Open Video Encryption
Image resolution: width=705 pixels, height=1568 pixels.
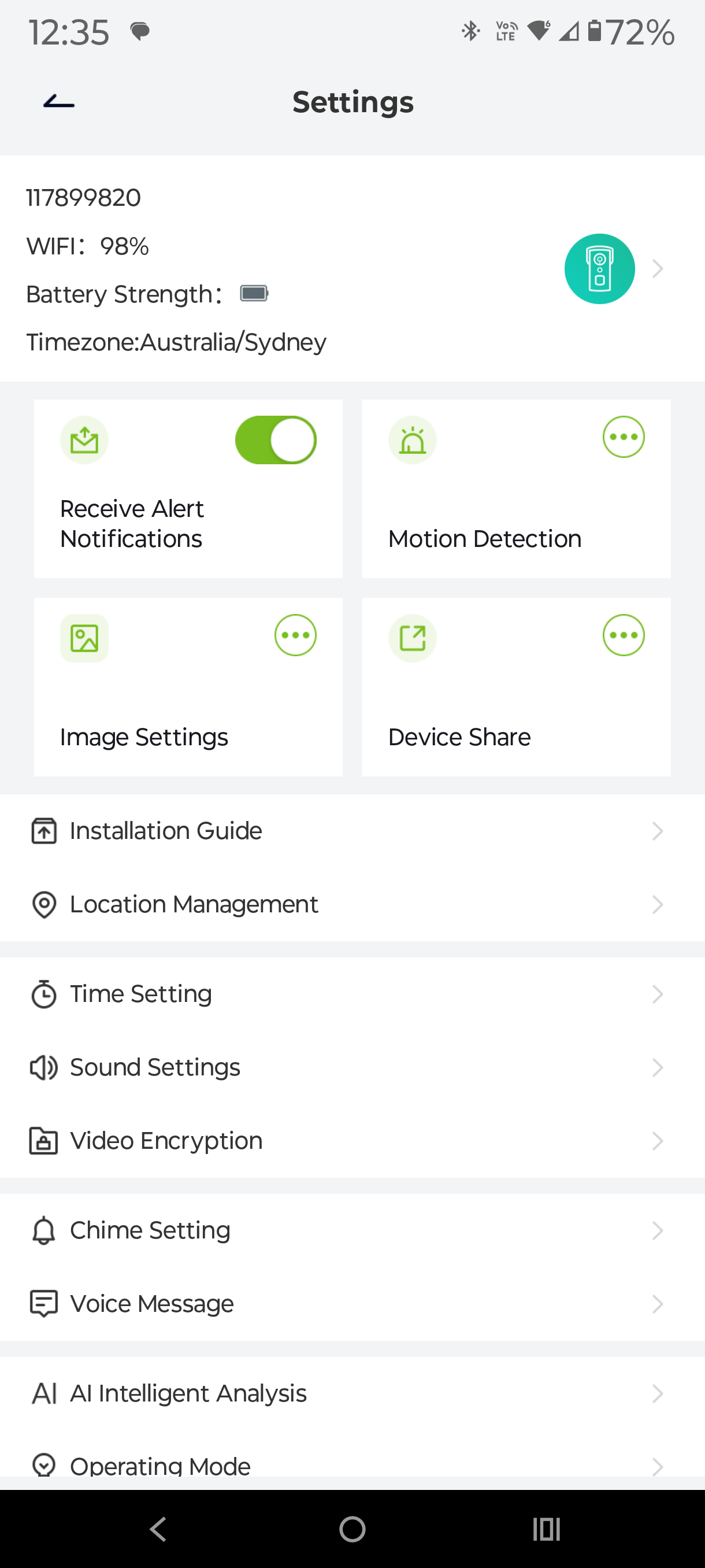(x=352, y=1141)
